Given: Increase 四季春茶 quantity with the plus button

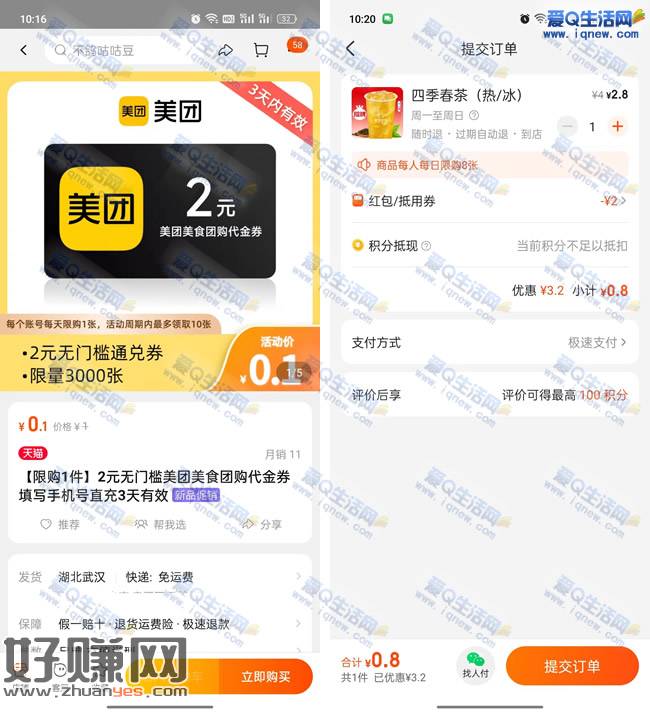Looking at the screenshot, I should tap(617, 126).
